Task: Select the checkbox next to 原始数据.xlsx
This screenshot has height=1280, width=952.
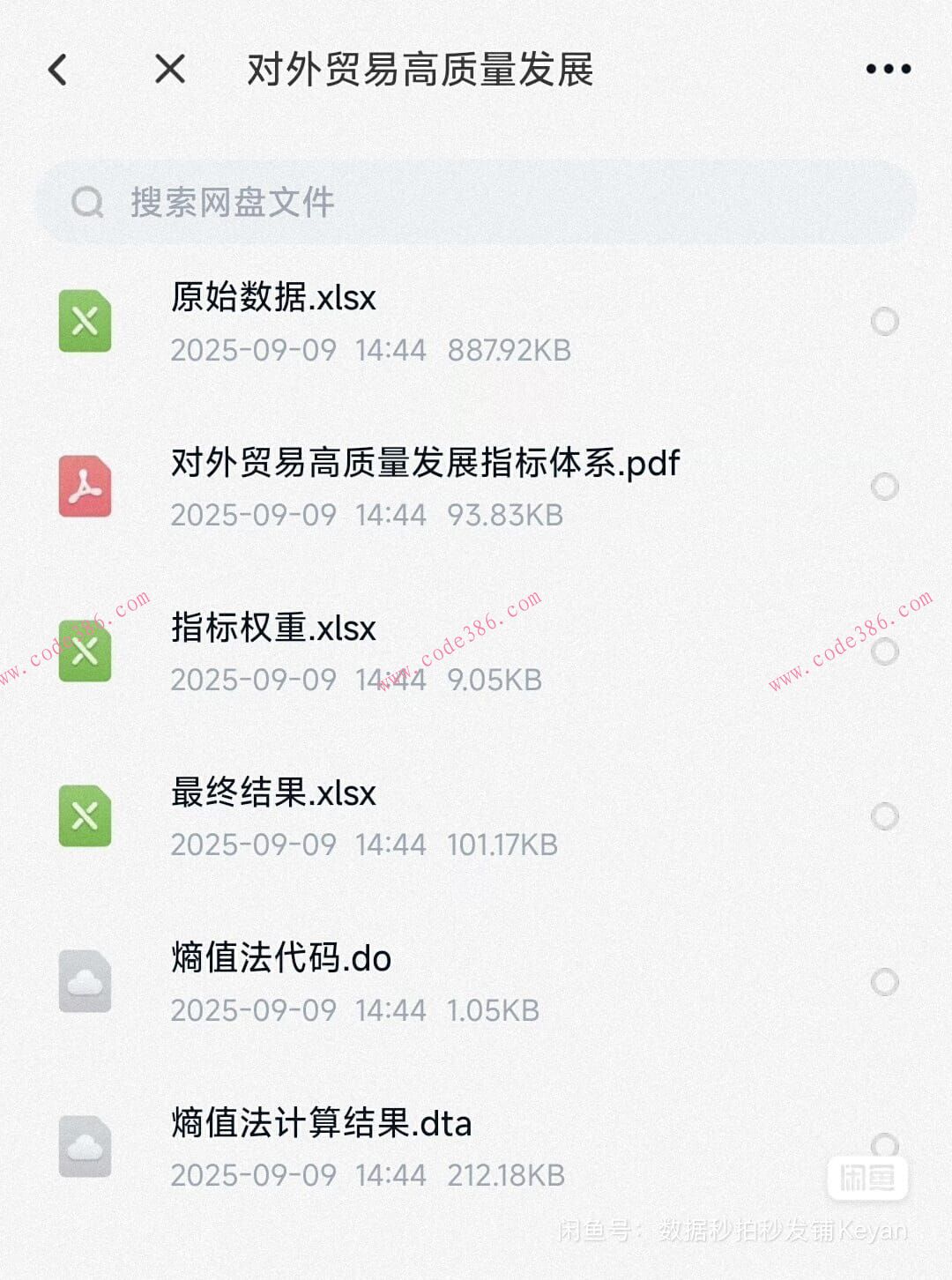Action: [x=885, y=321]
